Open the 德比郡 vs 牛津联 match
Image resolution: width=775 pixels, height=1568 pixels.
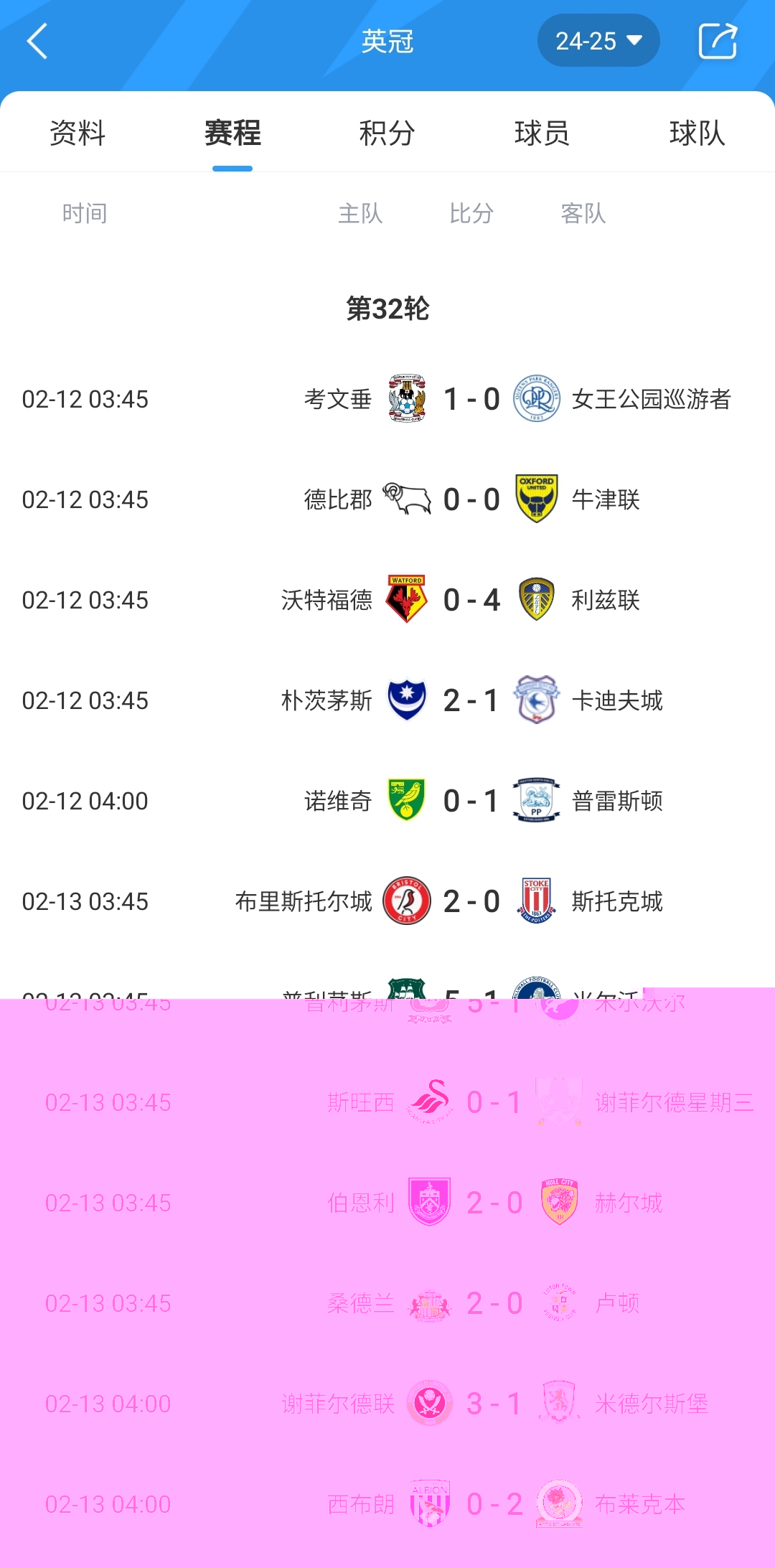tap(387, 499)
